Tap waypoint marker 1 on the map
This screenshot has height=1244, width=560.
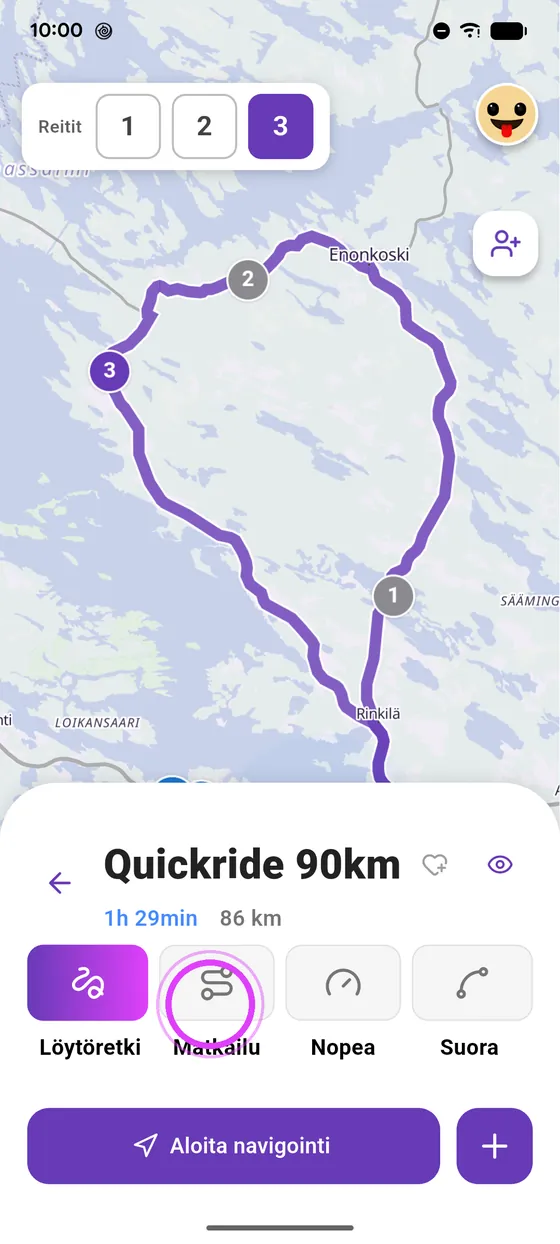point(393,596)
